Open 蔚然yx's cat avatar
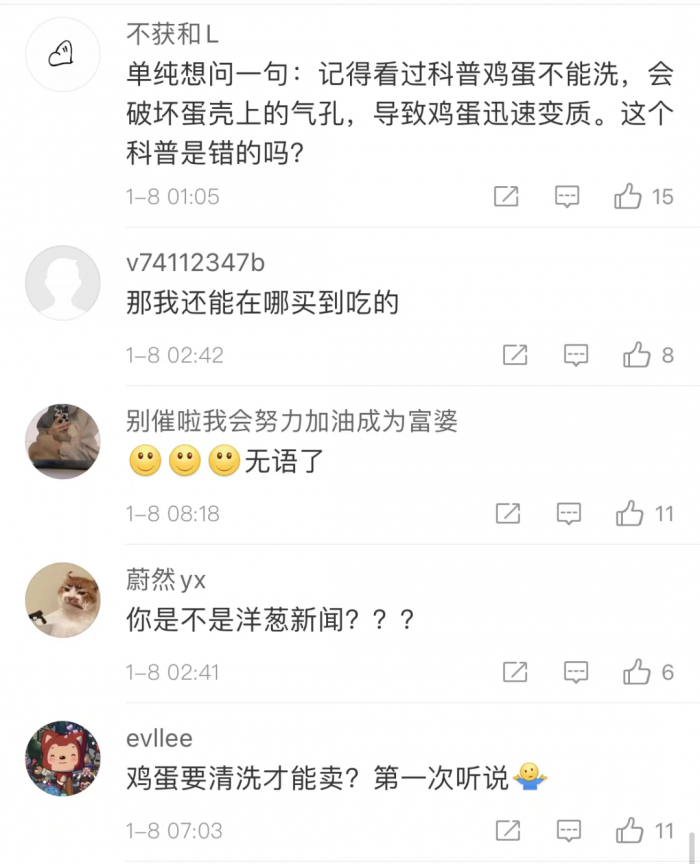The width and height of the screenshot is (700, 864). 62,599
